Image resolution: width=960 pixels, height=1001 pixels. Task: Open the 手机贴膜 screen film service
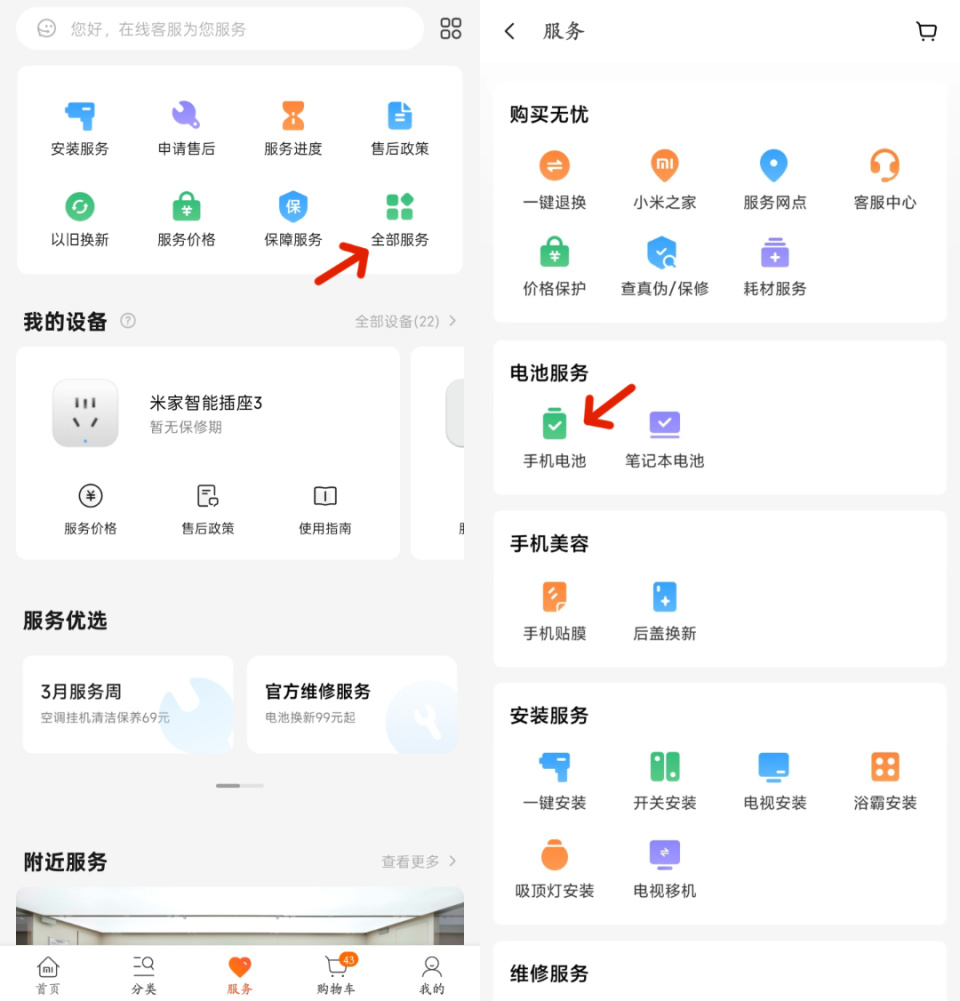click(x=554, y=608)
